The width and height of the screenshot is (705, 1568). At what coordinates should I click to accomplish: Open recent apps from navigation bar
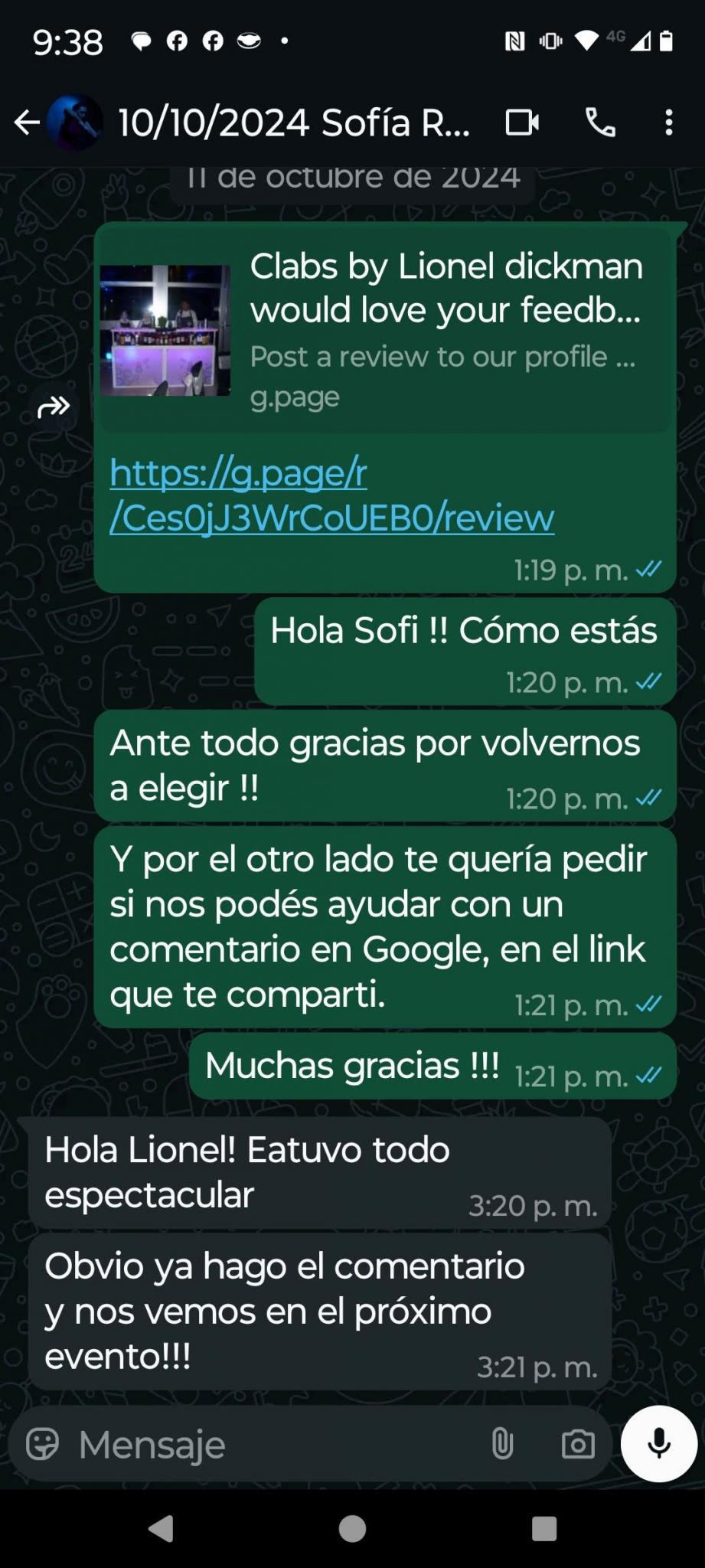pyautogui.click(x=543, y=1529)
